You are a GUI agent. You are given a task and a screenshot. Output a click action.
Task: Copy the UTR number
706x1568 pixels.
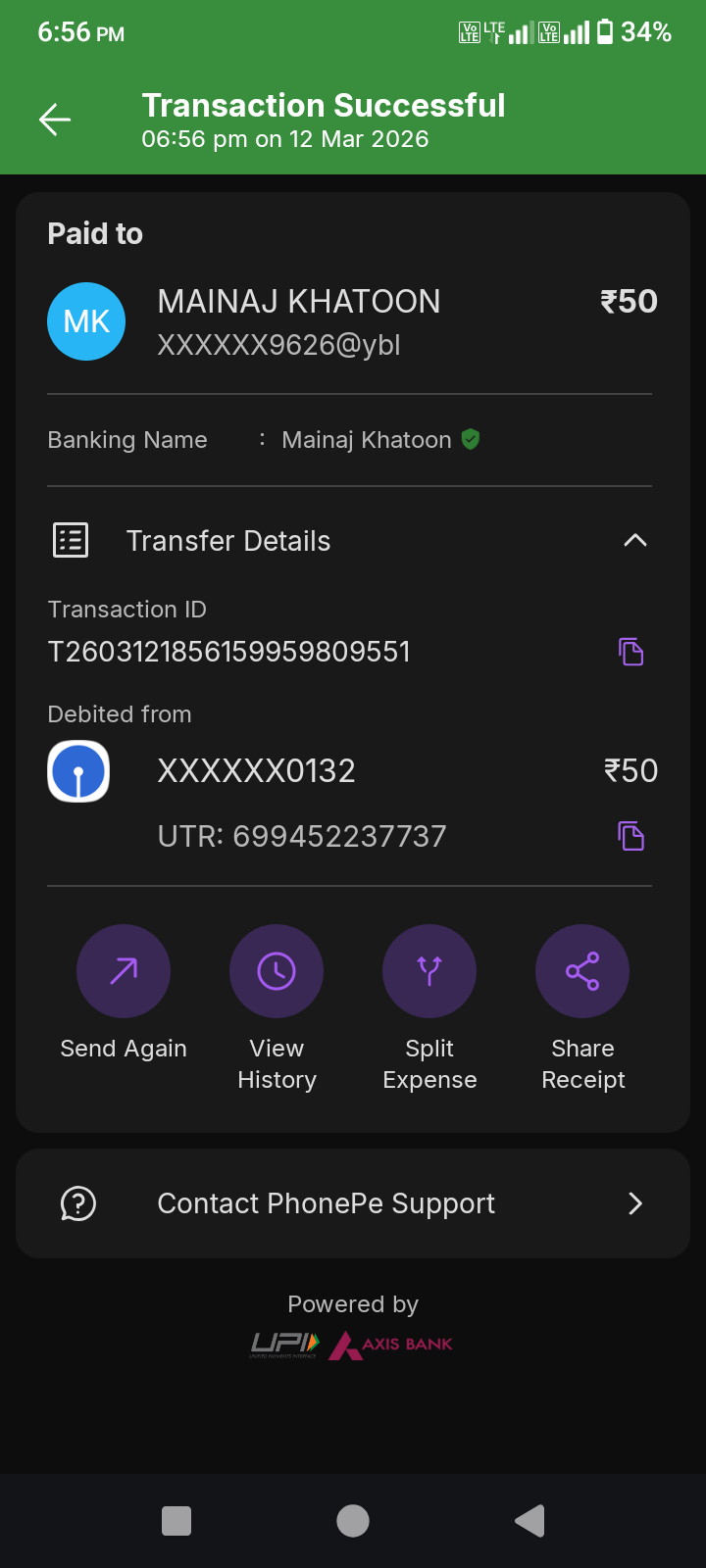point(630,836)
